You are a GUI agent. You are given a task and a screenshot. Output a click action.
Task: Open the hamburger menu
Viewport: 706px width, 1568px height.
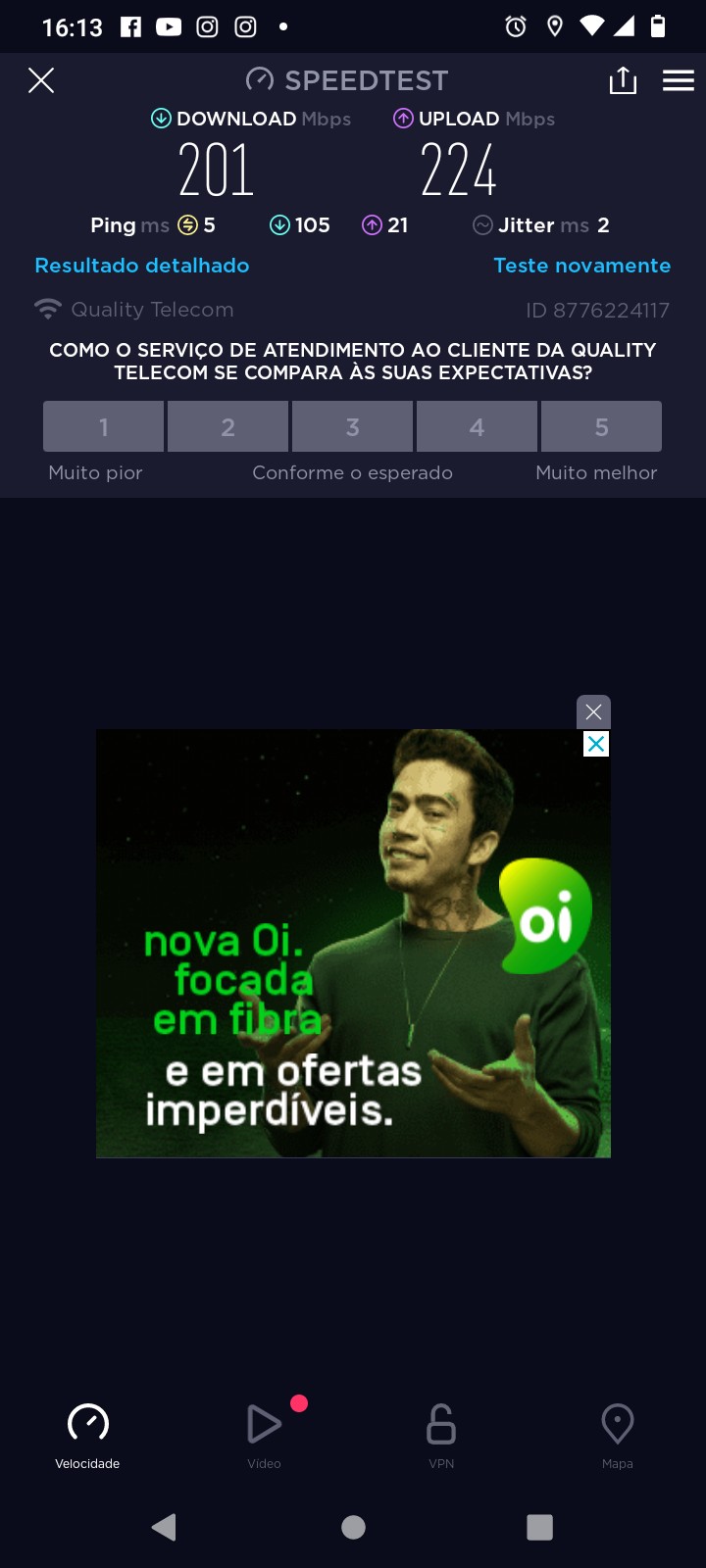678,80
